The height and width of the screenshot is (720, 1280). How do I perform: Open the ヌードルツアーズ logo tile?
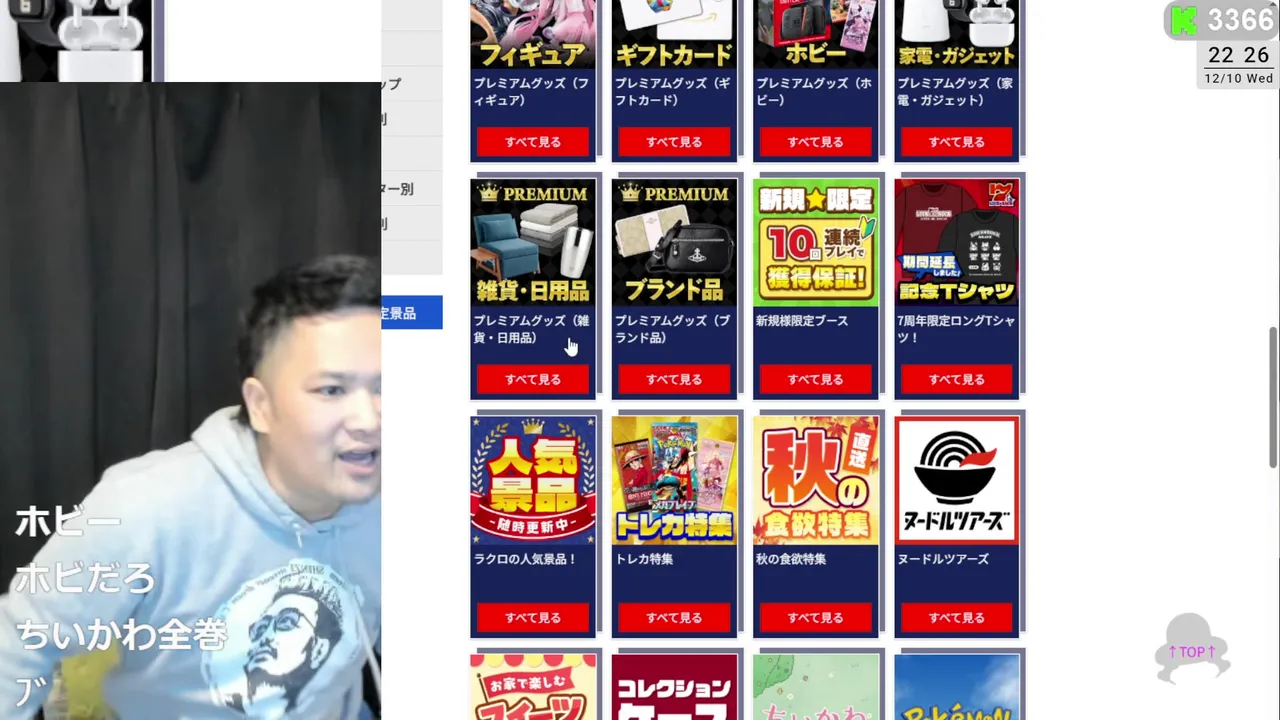click(956, 480)
